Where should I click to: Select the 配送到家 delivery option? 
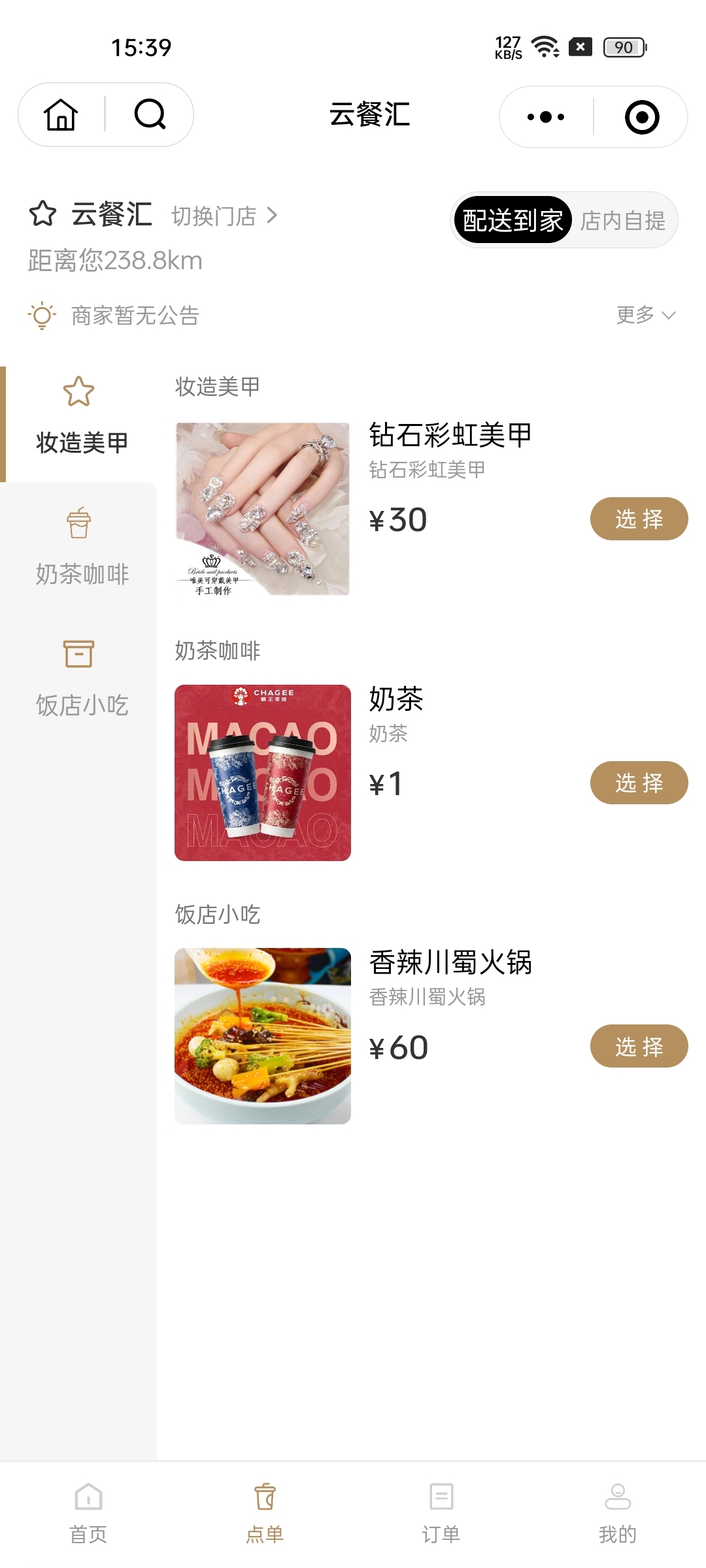click(x=512, y=220)
